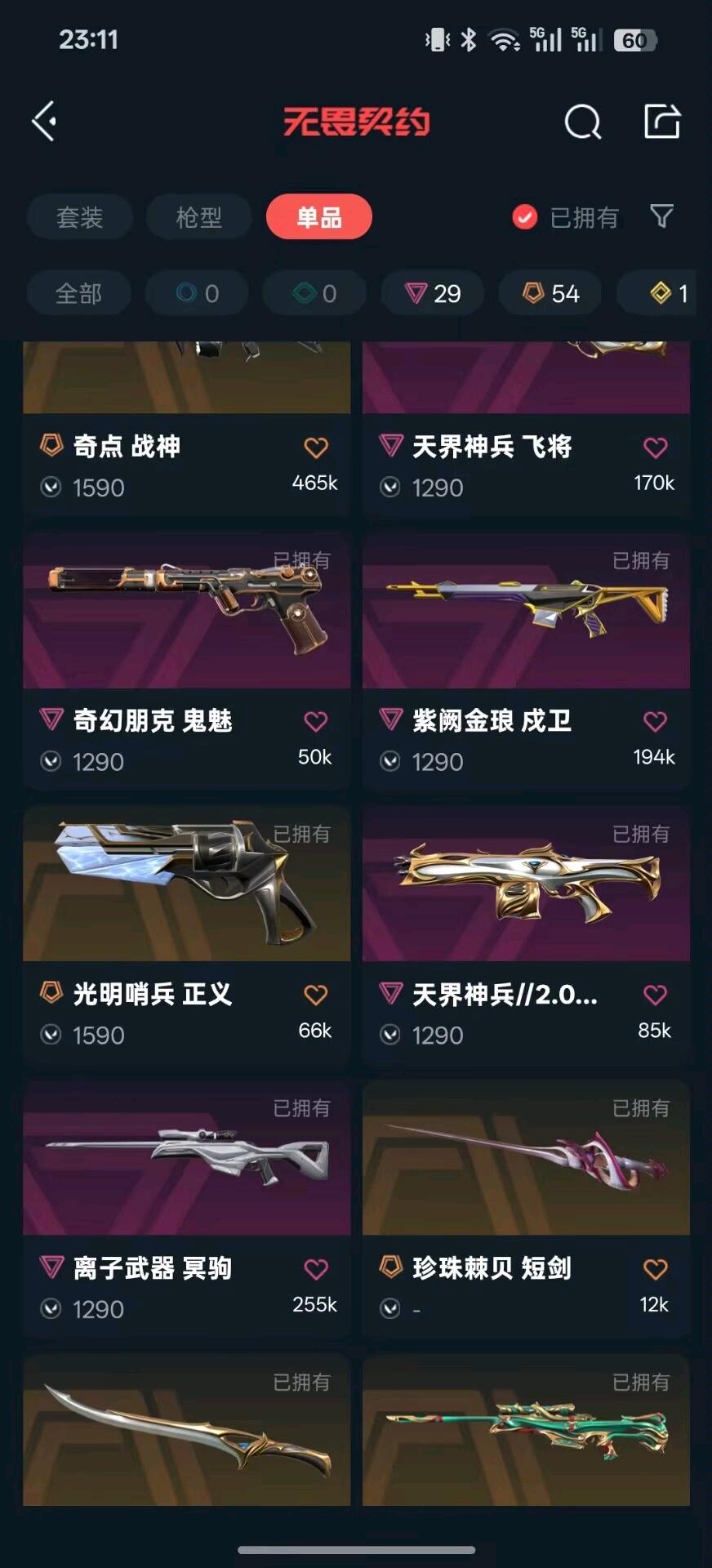
Task: Select the 全部 filter chip
Action: [78, 293]
